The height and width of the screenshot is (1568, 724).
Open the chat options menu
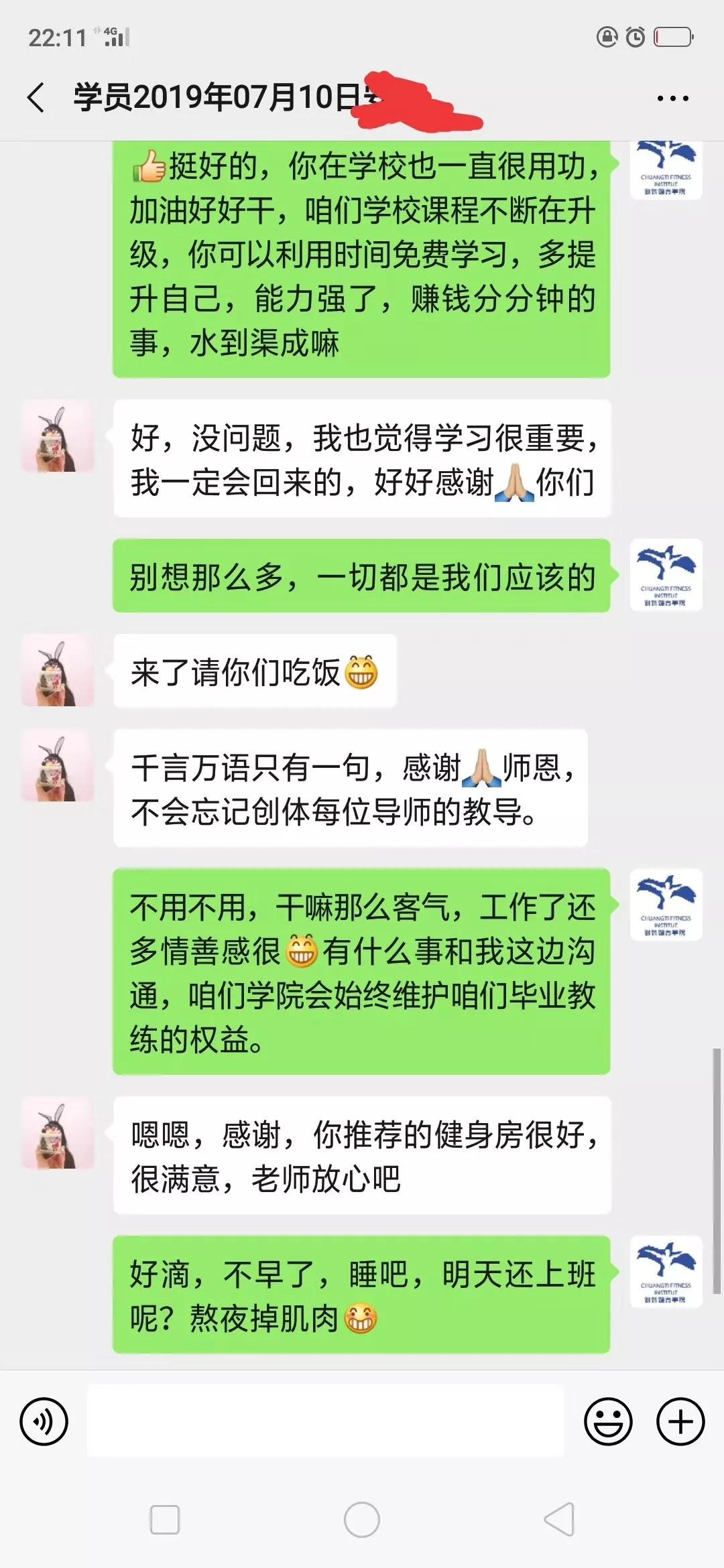[x=672, y=99]
